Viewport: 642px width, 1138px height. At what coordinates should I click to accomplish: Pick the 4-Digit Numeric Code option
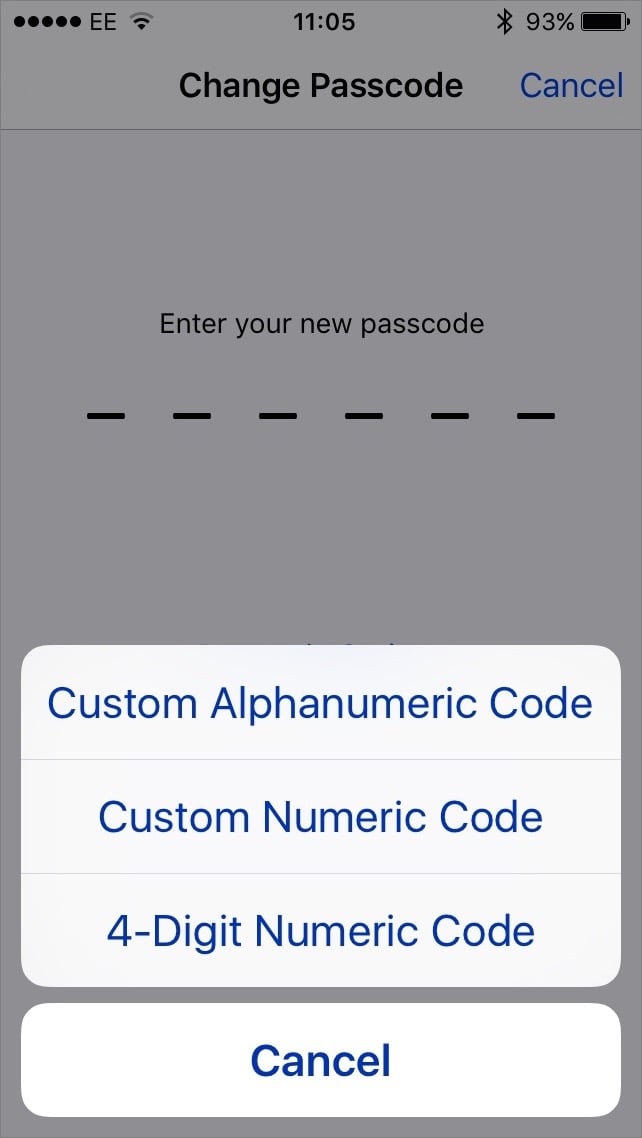tap(321, 930)
